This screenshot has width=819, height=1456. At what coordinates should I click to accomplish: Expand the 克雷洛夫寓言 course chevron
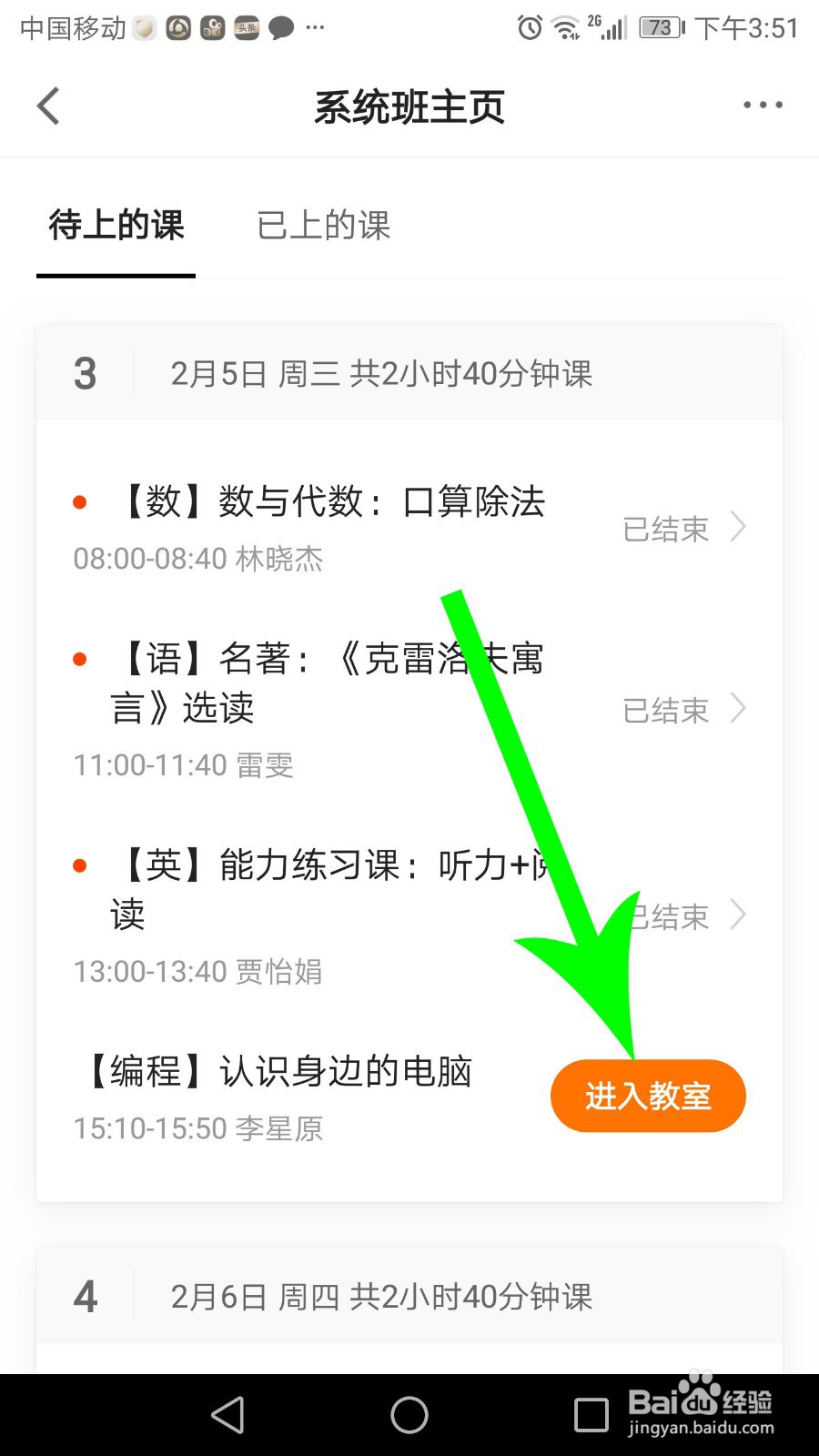[739, 708]
